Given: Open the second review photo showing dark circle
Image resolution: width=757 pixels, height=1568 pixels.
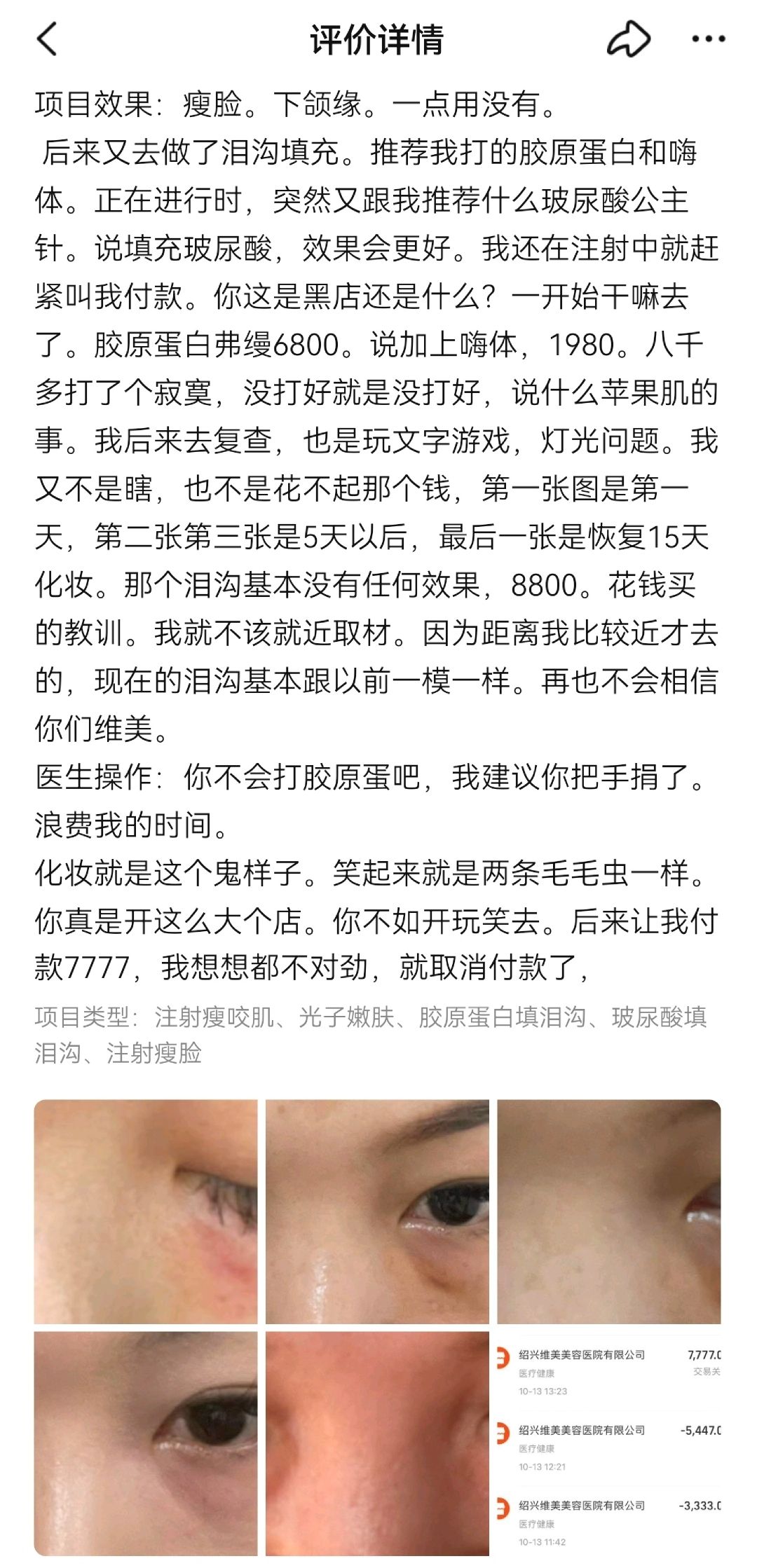Looking at the screenshot, I should (377, 1211).
